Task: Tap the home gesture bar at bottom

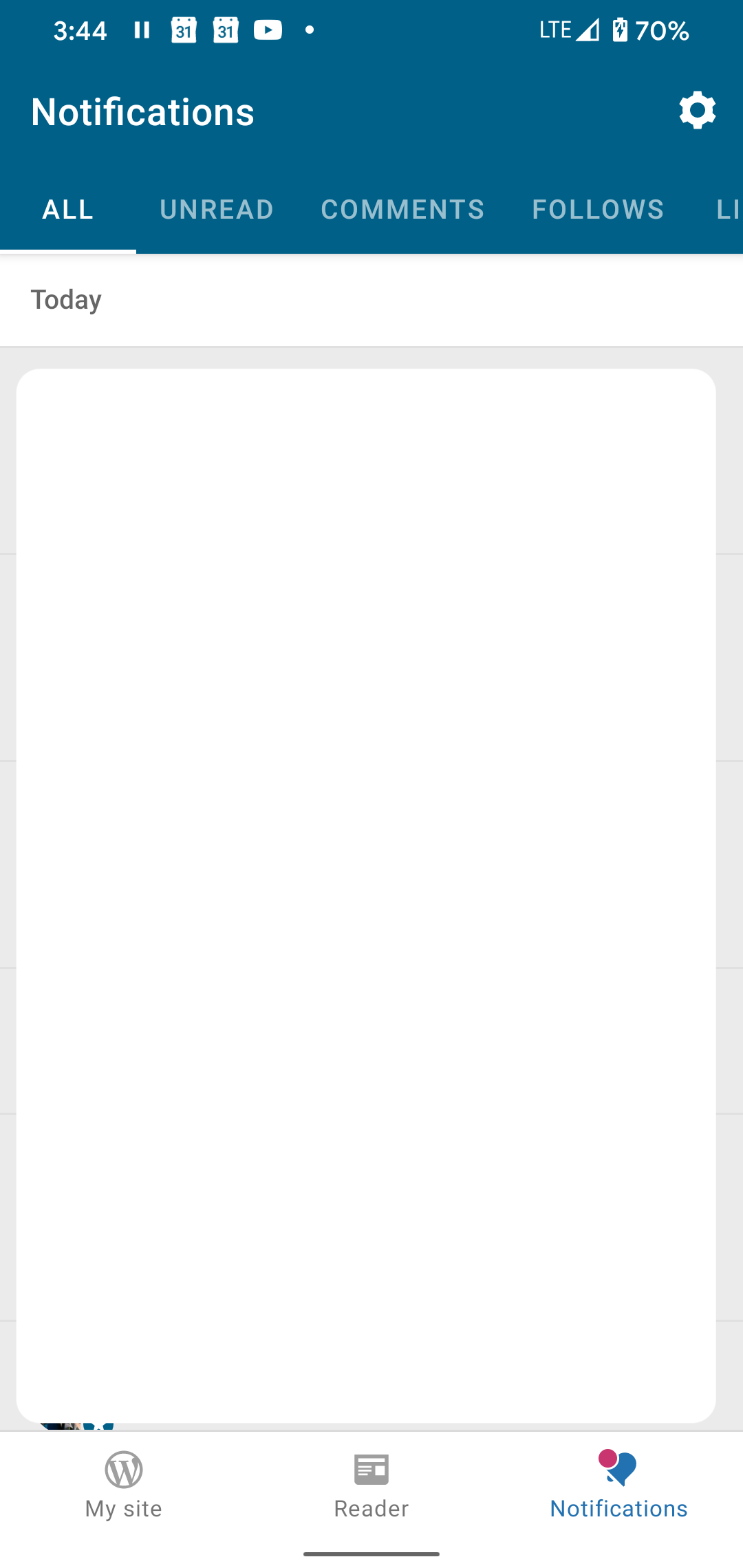Action: point(371,1552)
